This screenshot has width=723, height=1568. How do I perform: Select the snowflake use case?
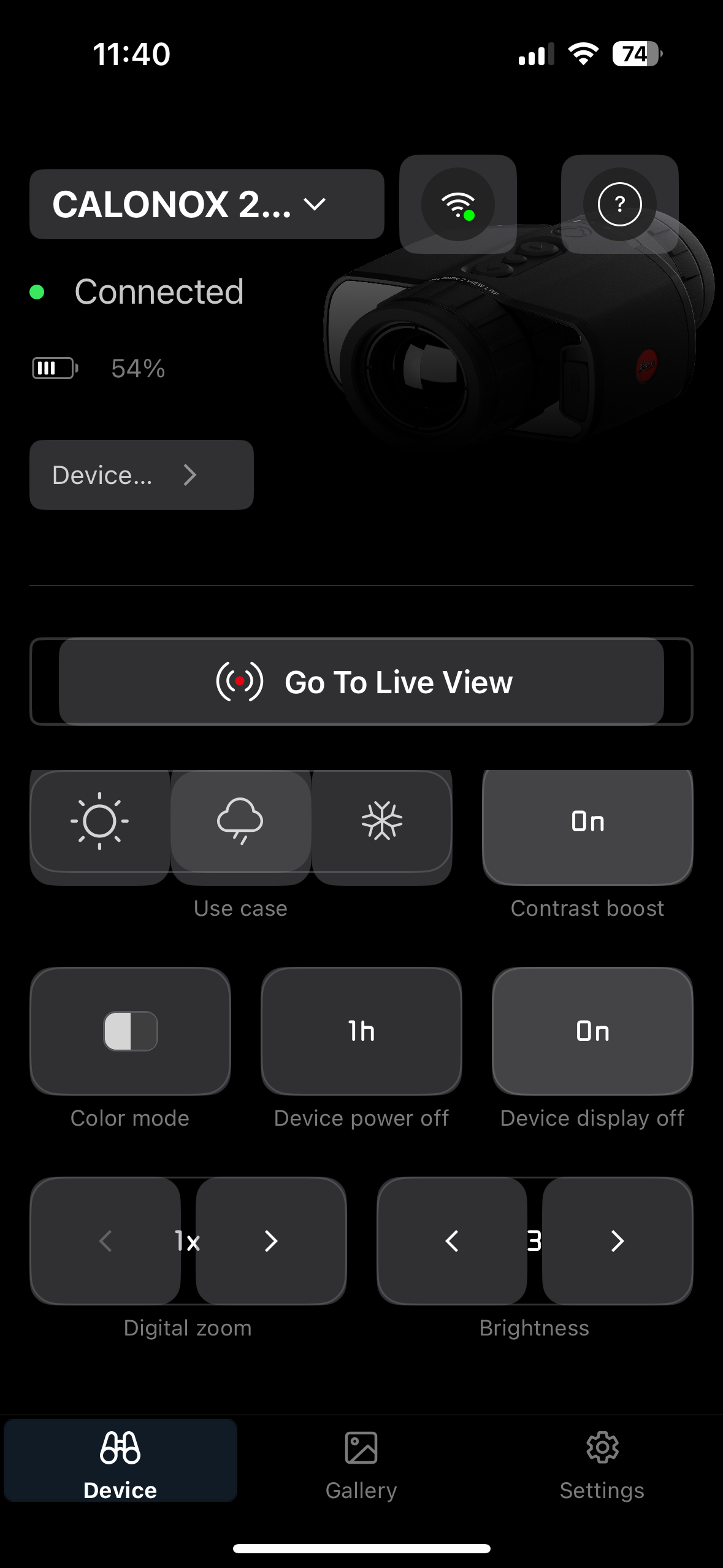pyautogui.click(x=381, y=821)
